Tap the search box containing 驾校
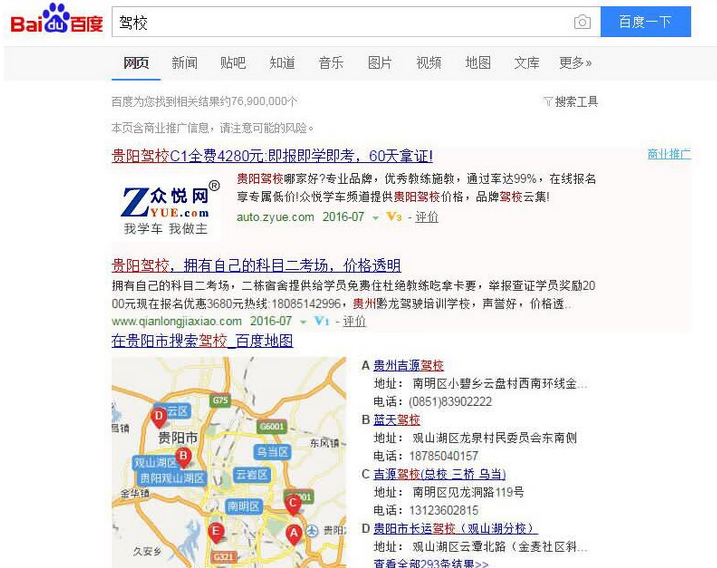 [340, 22]
